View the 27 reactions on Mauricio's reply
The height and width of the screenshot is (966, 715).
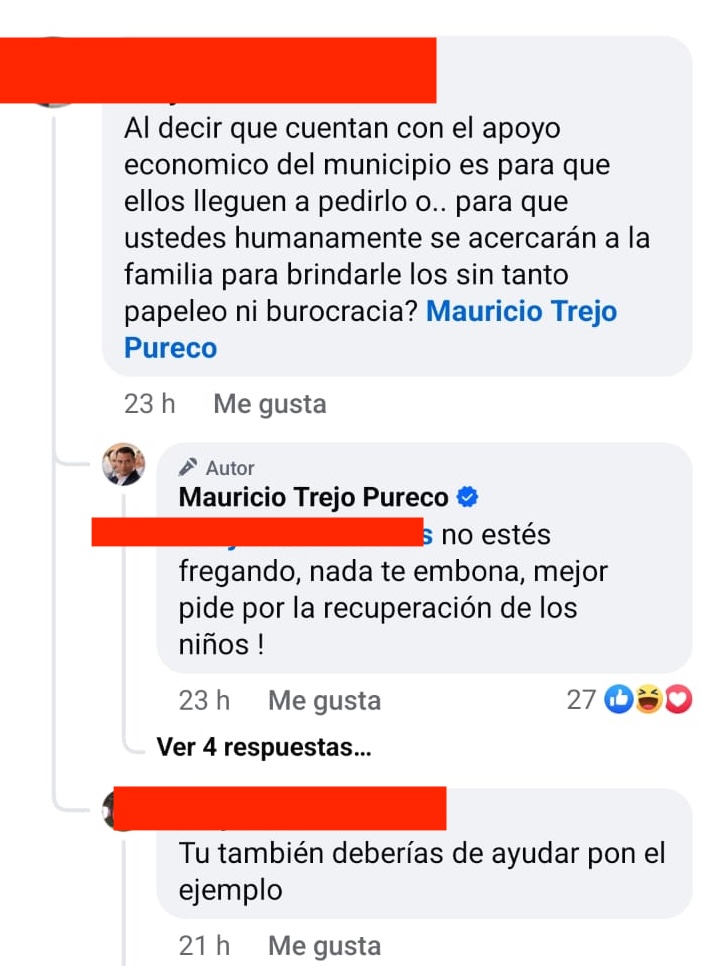click(630, 701)
